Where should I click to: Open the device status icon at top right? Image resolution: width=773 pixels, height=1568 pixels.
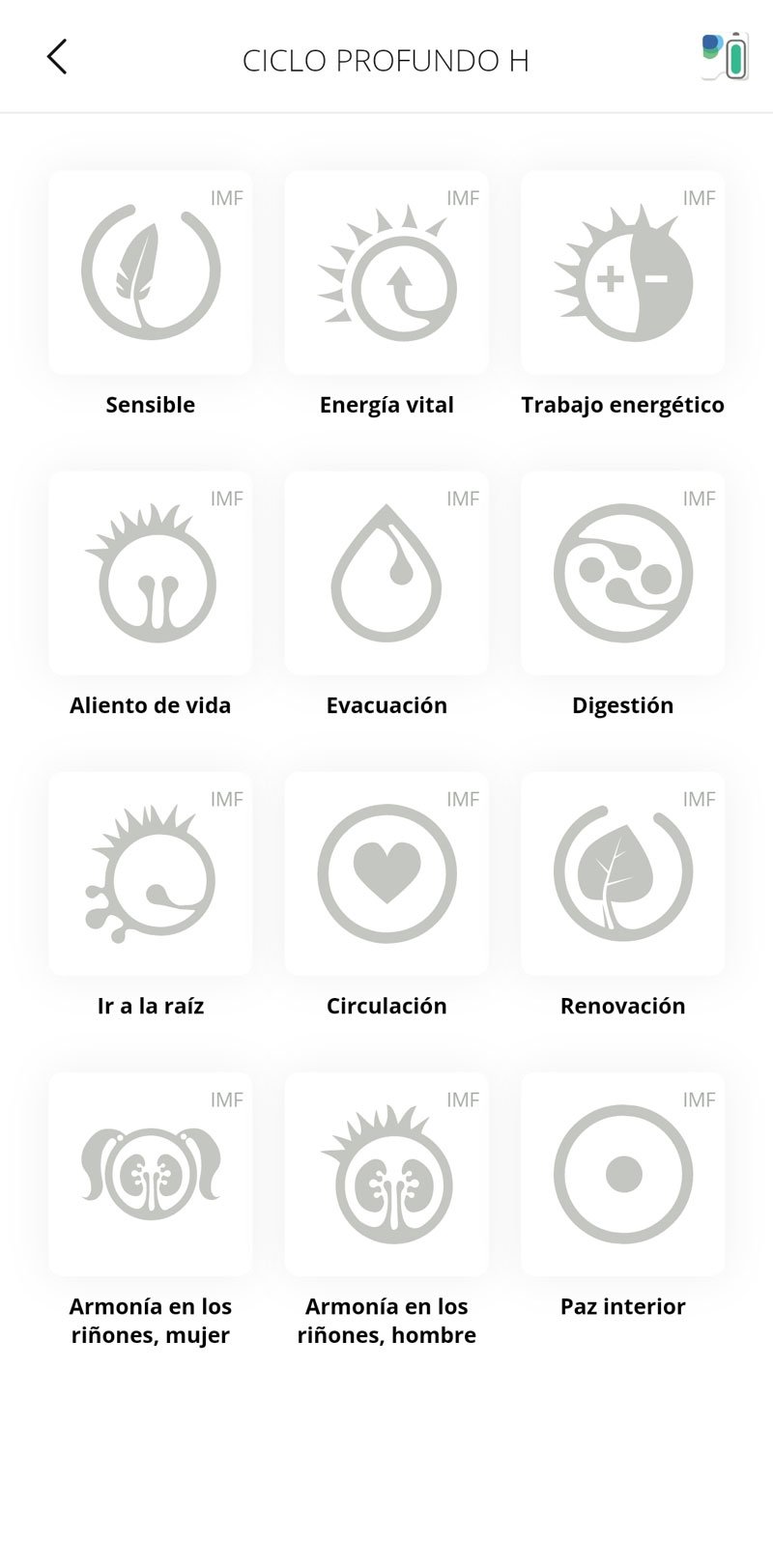point(725,56)
